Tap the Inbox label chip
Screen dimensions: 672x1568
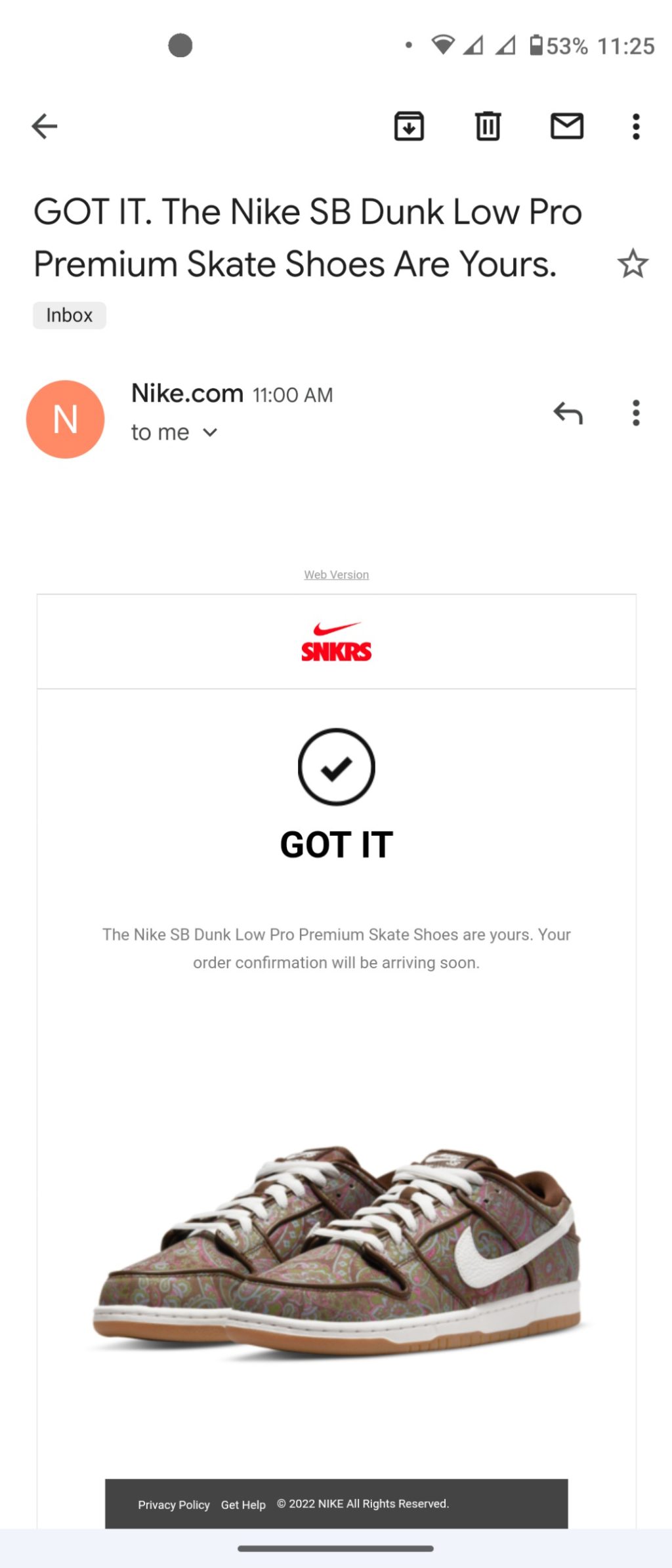[x=70, y=316]
